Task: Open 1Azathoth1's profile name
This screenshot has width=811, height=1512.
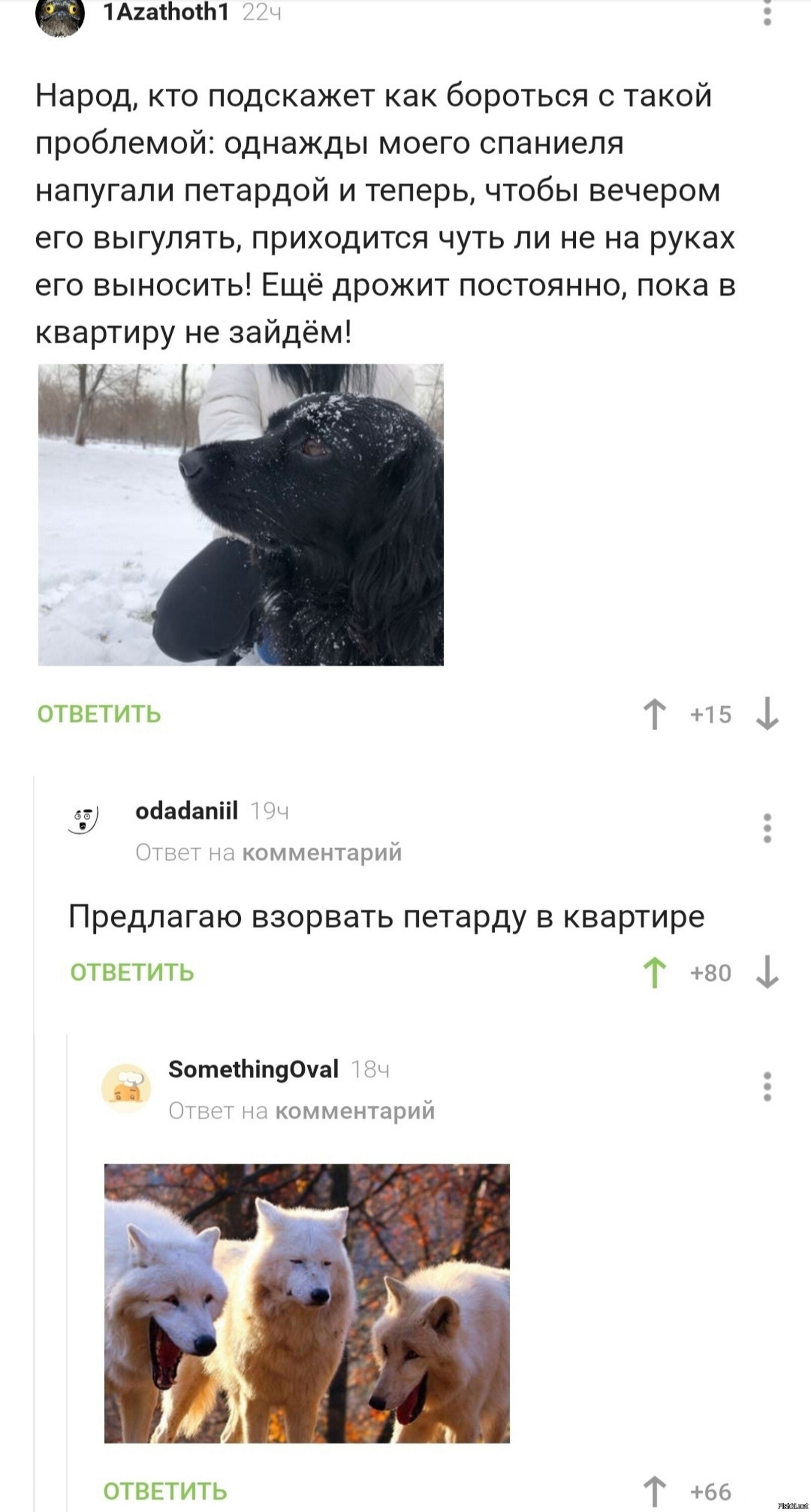Action: (166, 12)
